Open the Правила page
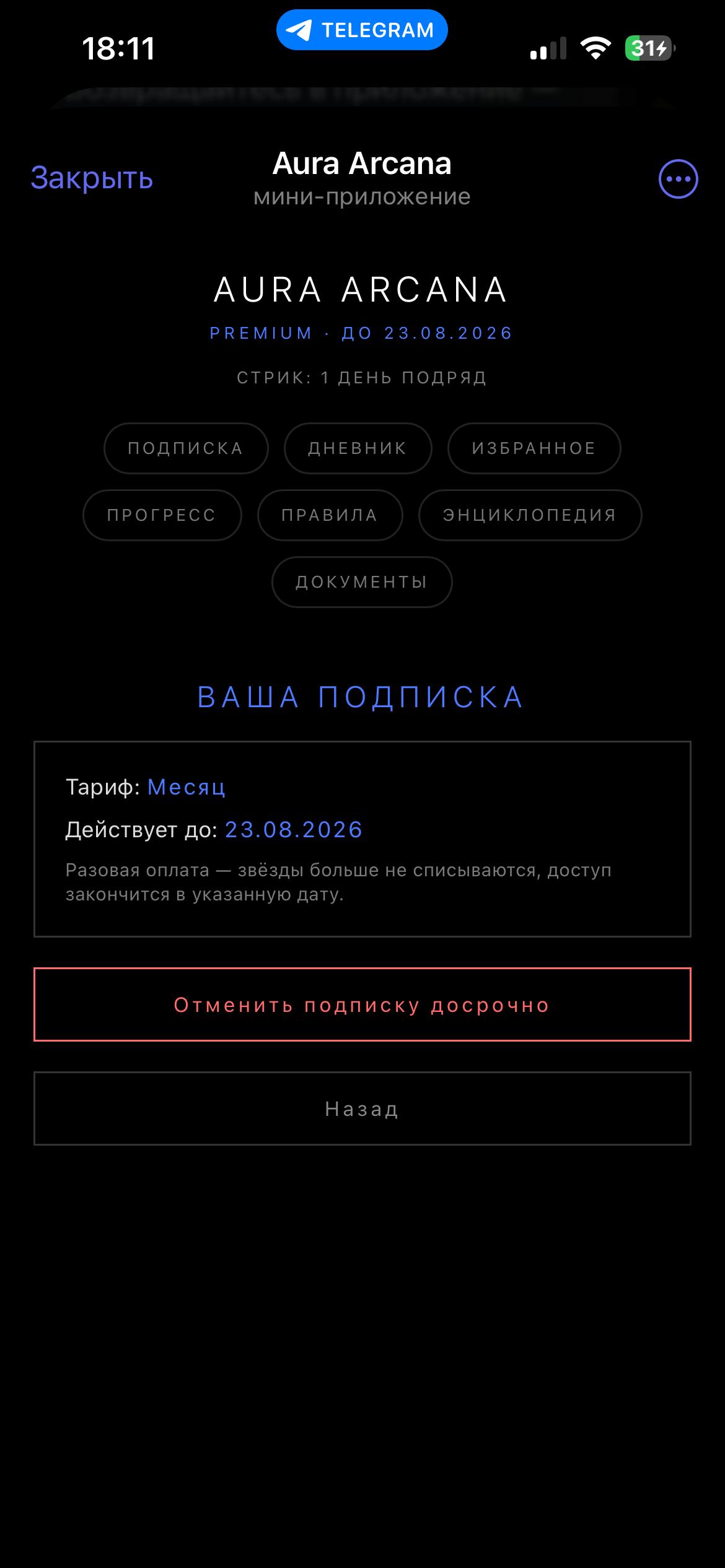The height and width of the screenshot is (1568, 725). [330, 515]
